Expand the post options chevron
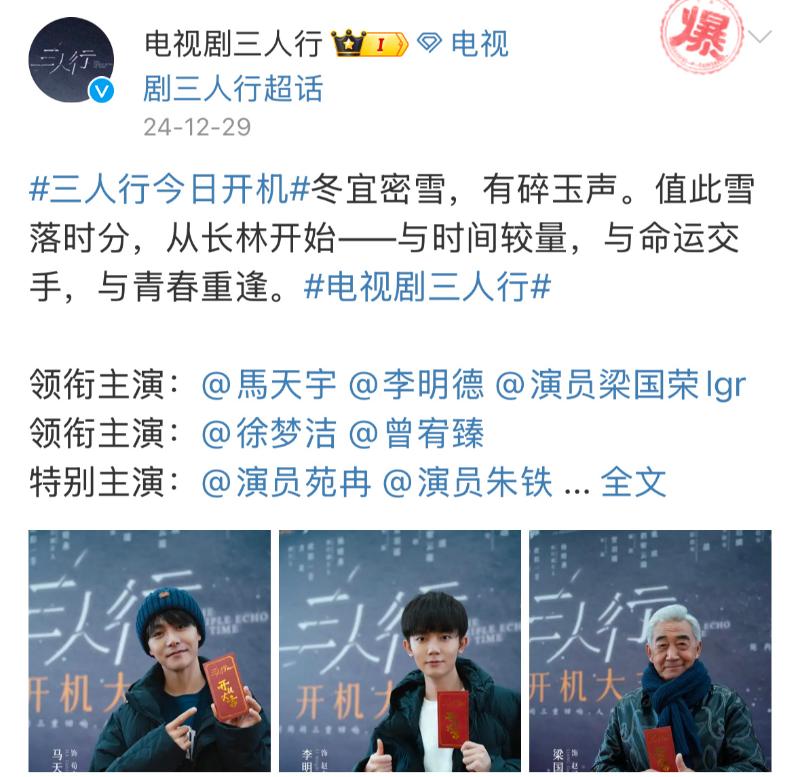Viewport: 800px width, 777px height. 760,38
